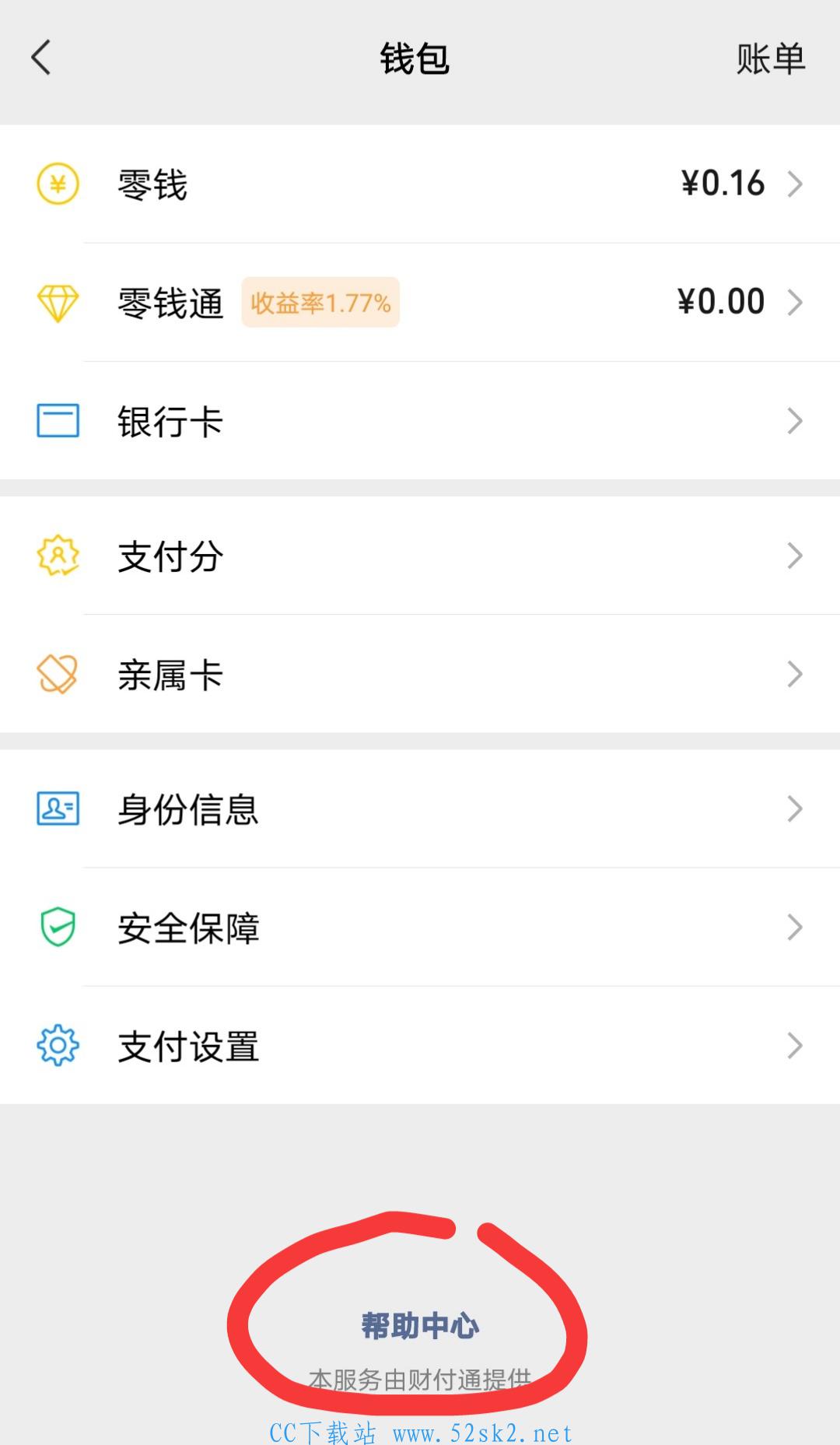Image resolution: width=840 pixels, height=1445 pixels.
Task: Open the 零钱 balance row
Action: (420, 184)
